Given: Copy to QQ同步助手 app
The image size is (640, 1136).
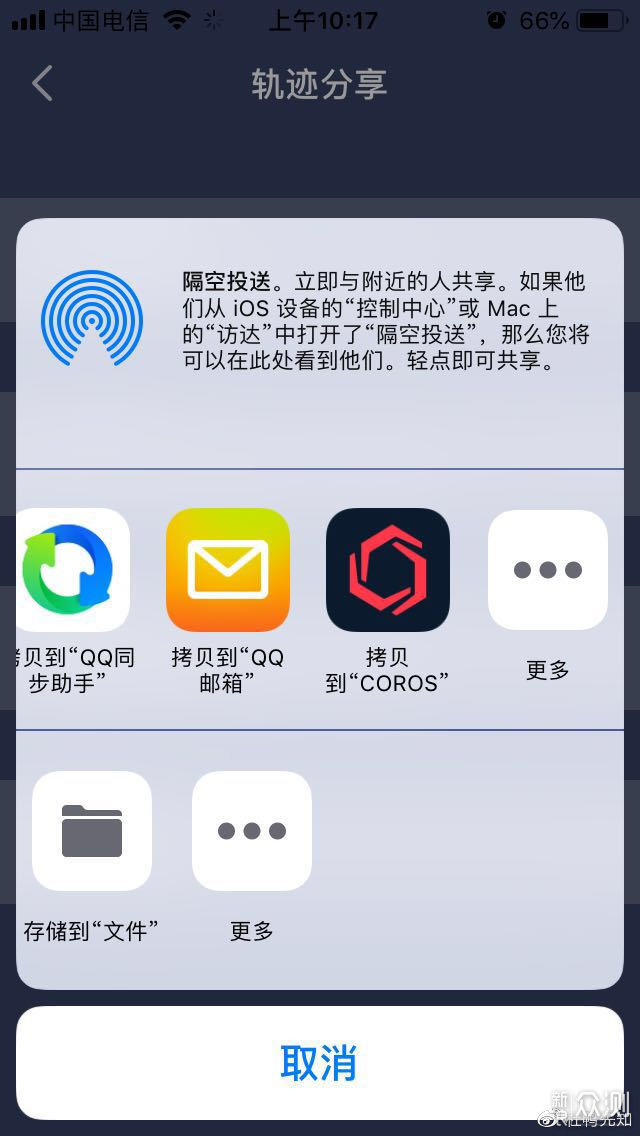Looking at the screenshot, I should [72, 570].
